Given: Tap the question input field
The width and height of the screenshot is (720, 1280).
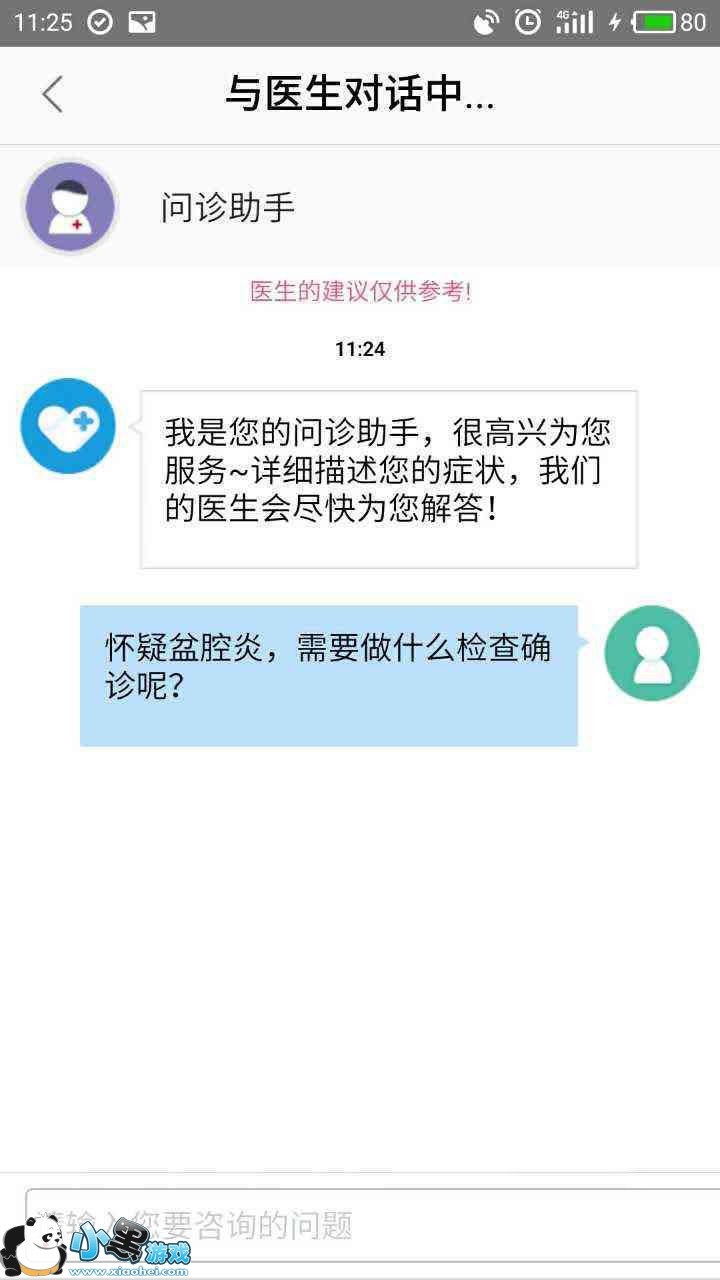Looking at the screenshot, I should click(372, 1225).
